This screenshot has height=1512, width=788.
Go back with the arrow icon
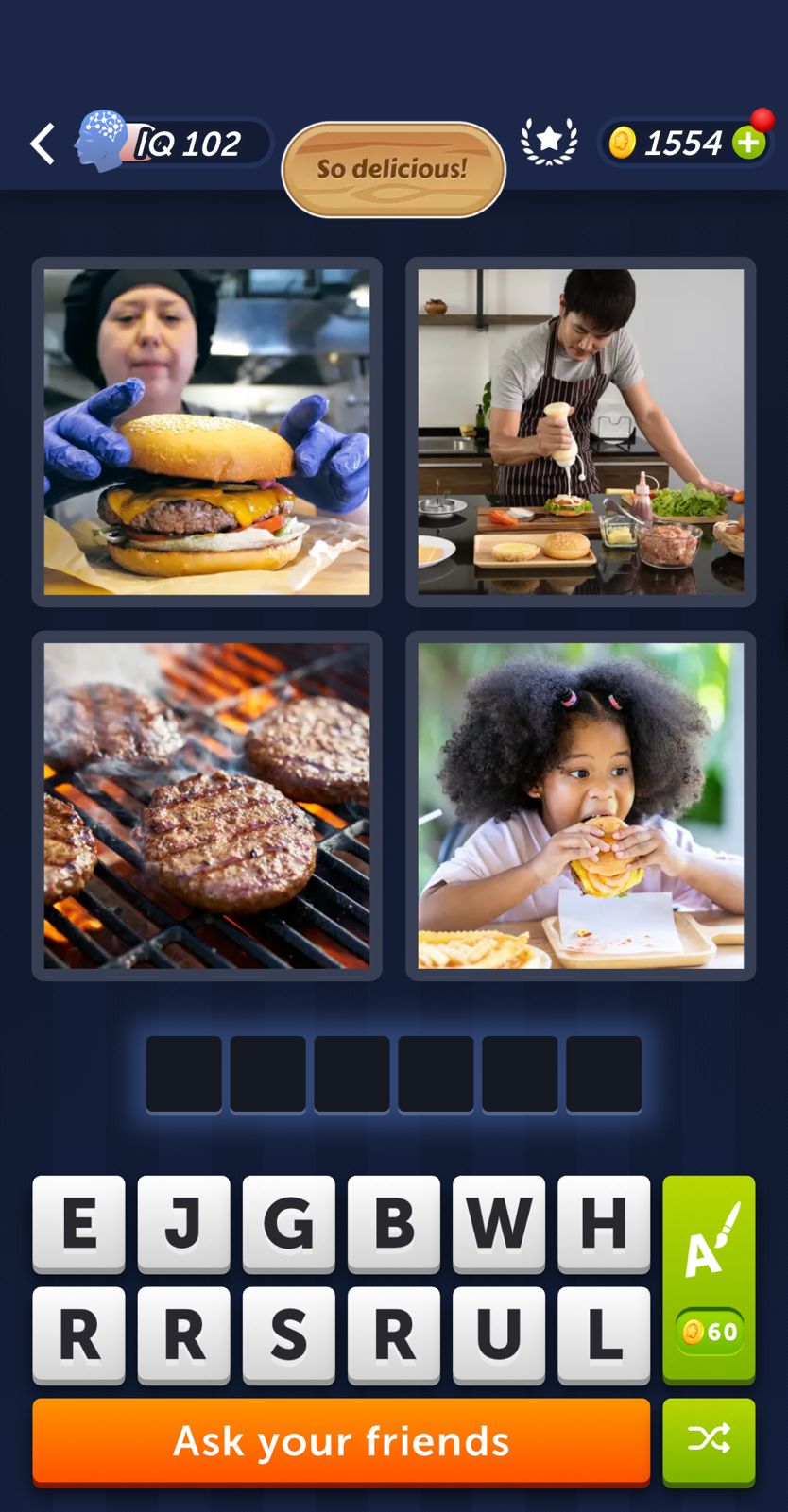43,144
